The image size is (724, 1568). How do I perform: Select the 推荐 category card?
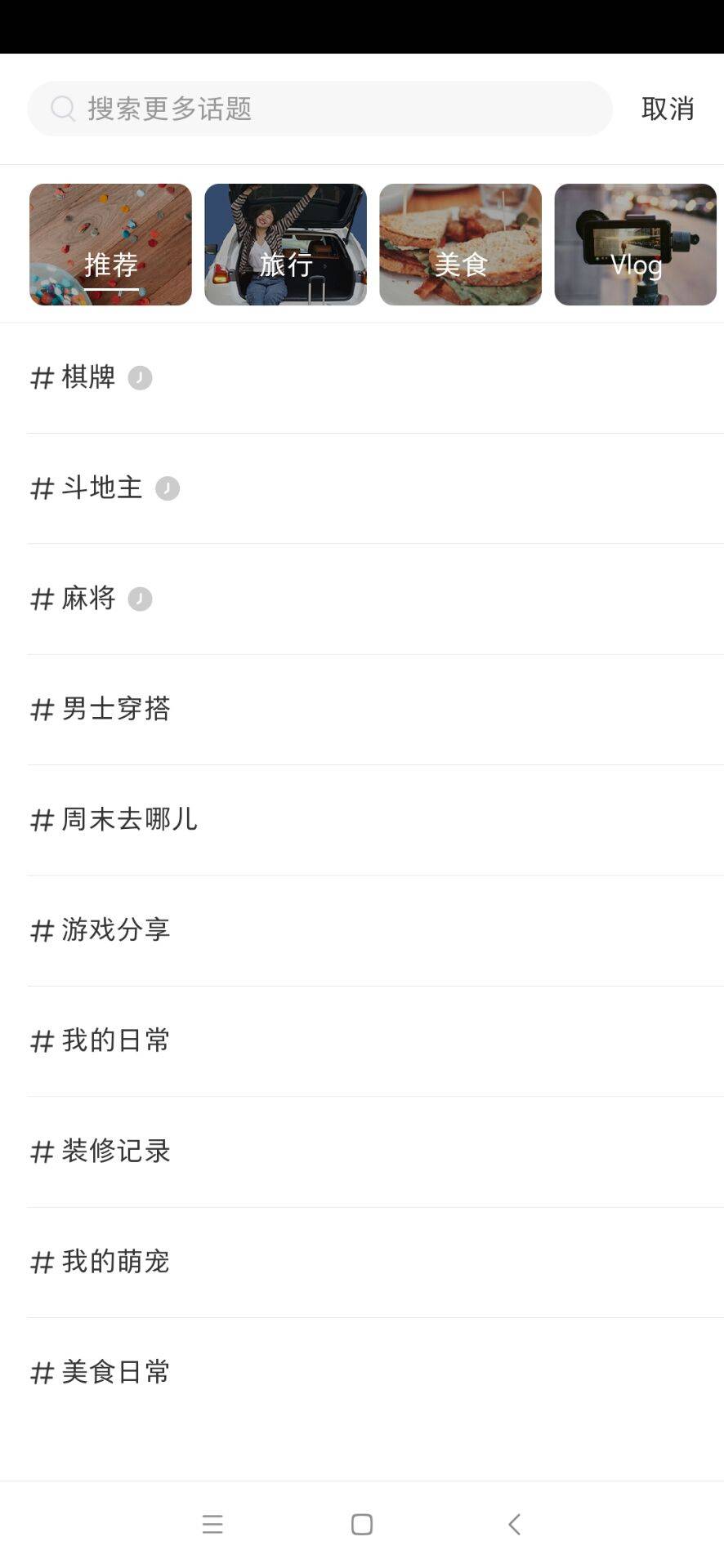click(x=110, y=244)
